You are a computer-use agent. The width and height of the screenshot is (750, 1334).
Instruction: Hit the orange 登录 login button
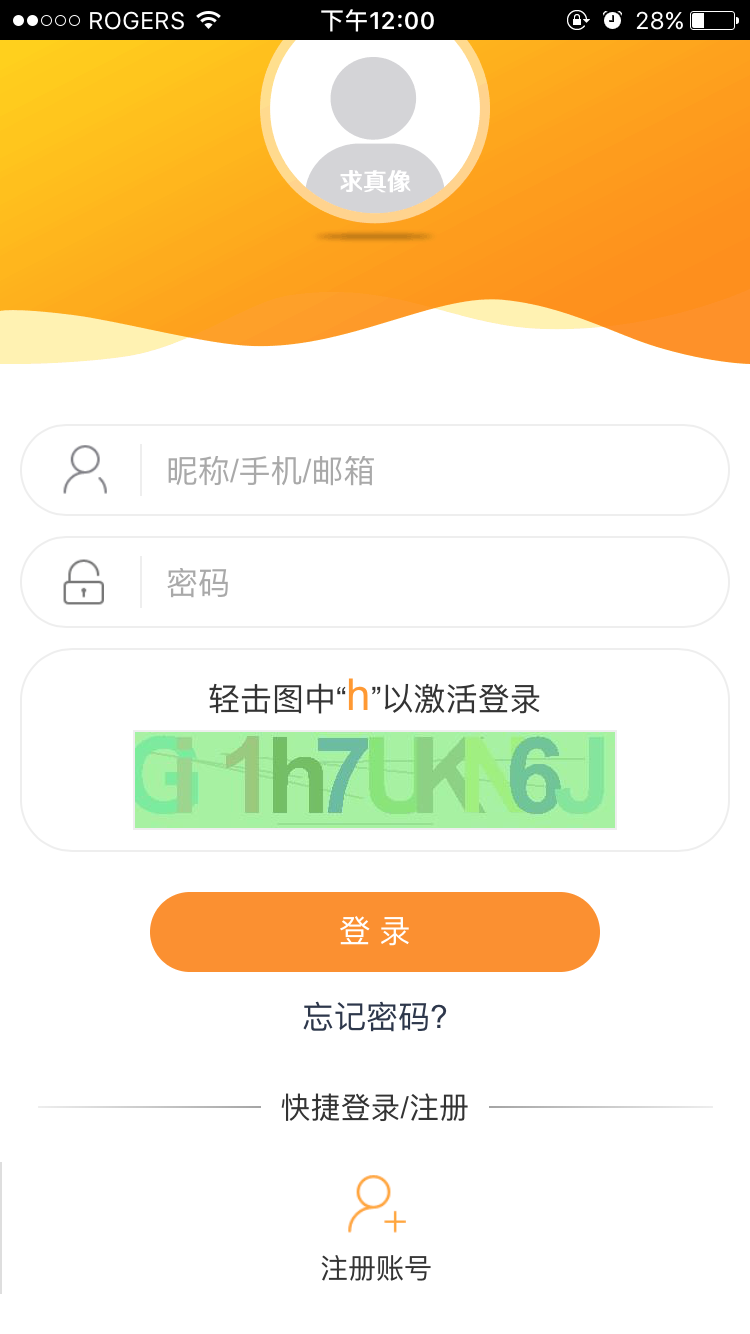pyautogui.click(x=375, y=932)
